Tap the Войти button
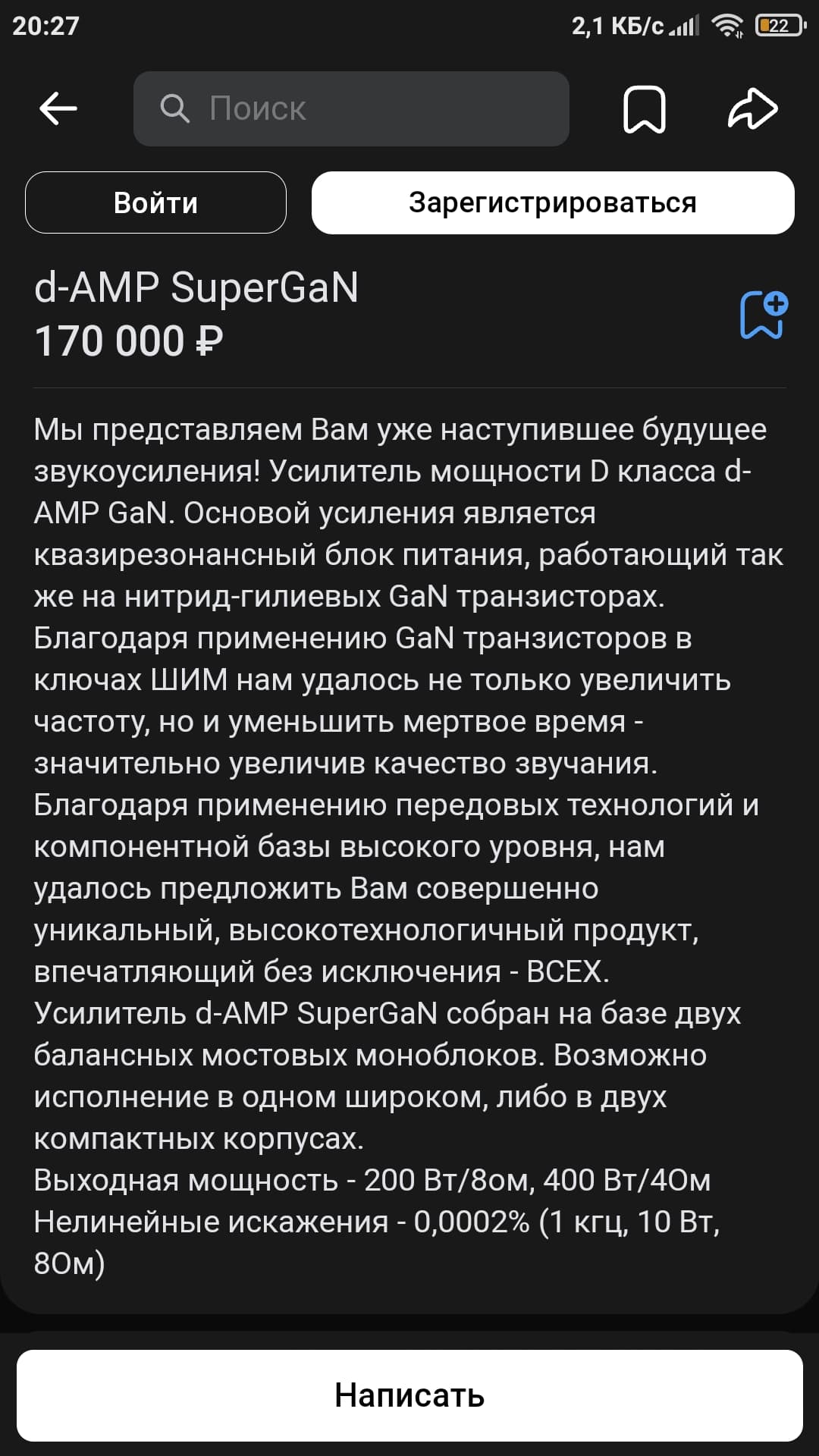The image size is (819, 1456). (155, 202)
